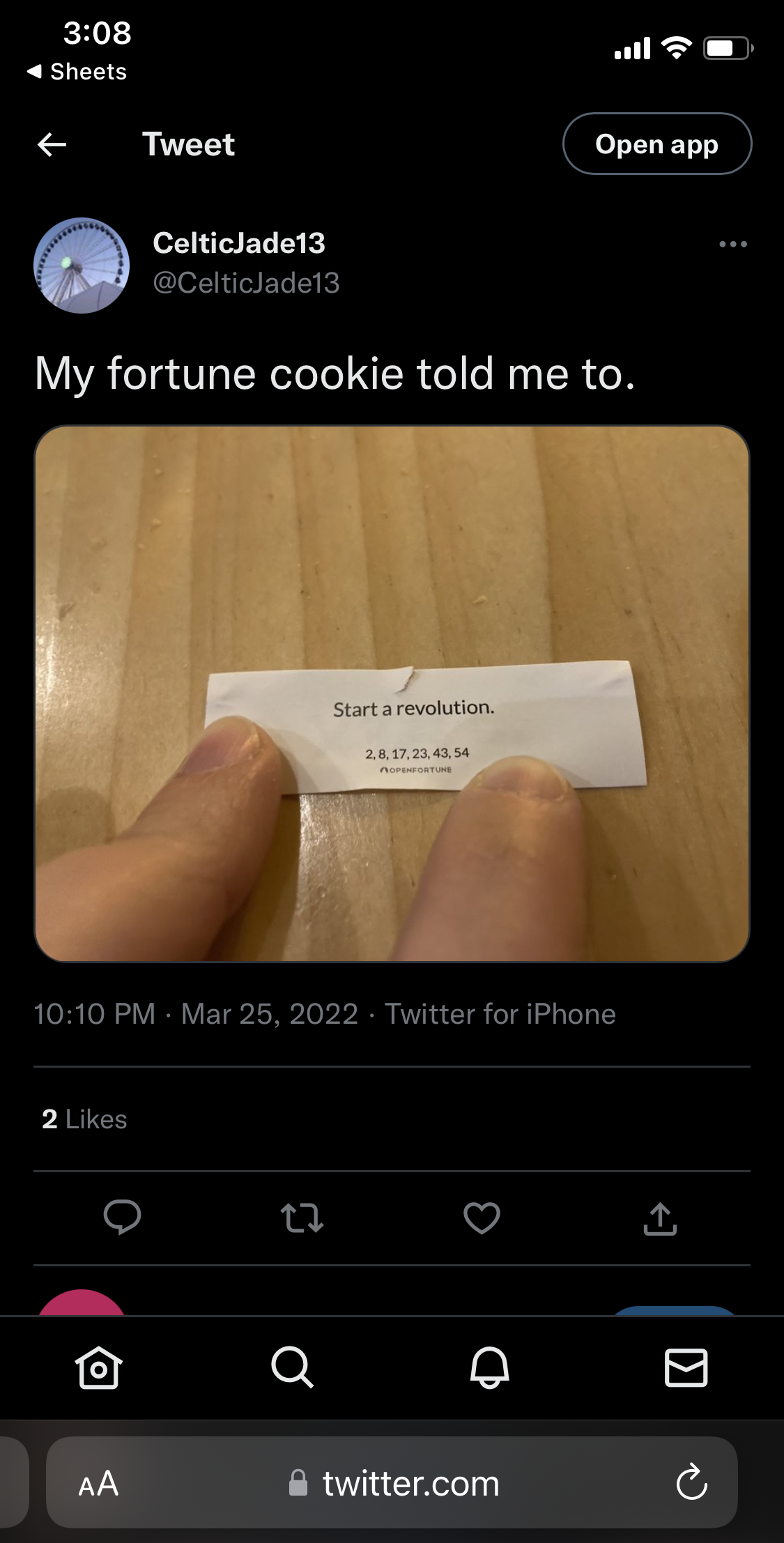Open the Messages envelope tab
784x1543 pixels.
coord(686,1367)
